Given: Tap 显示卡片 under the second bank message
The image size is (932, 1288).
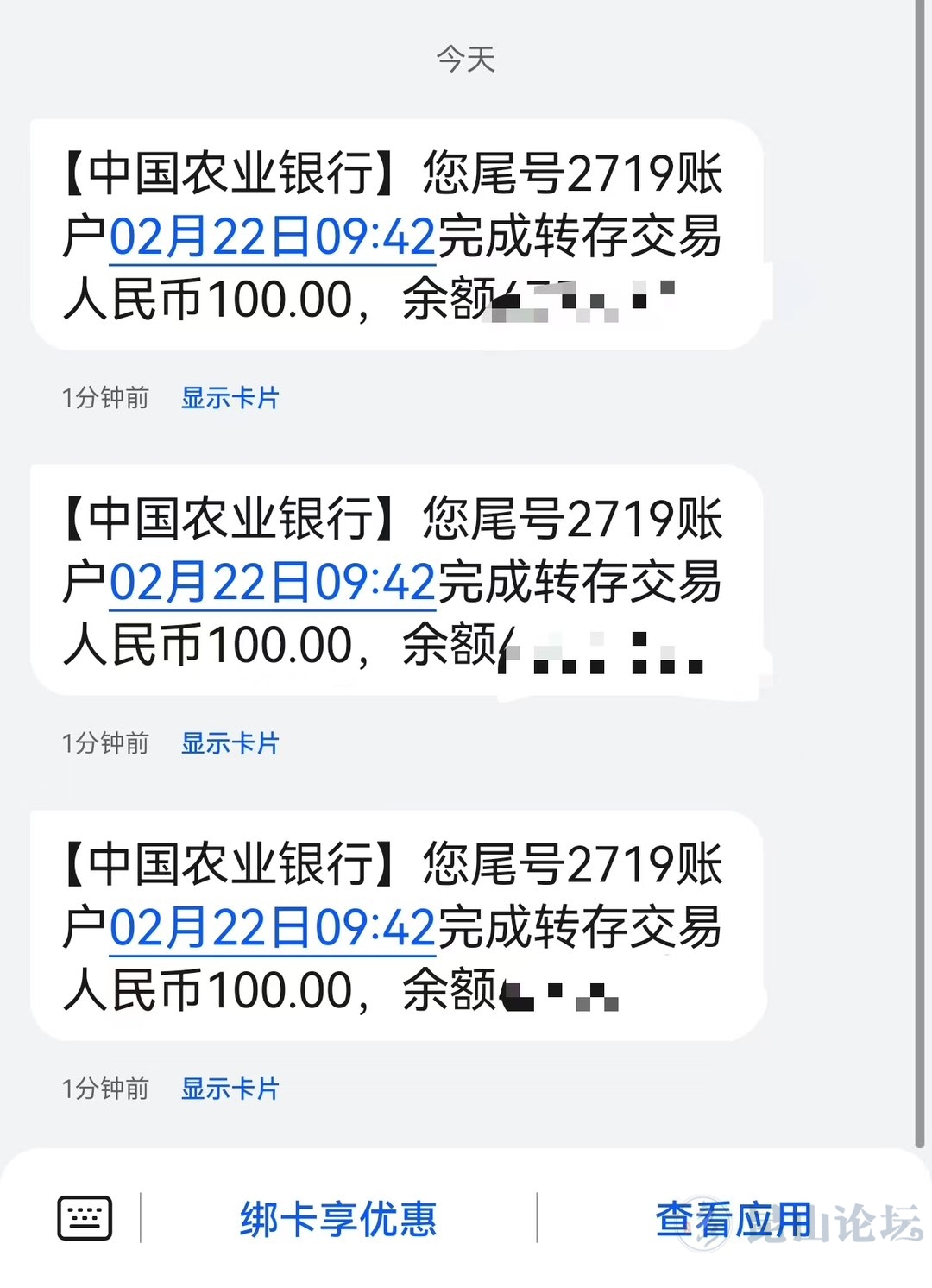Looking at the screenshot, I should (230, 743).
